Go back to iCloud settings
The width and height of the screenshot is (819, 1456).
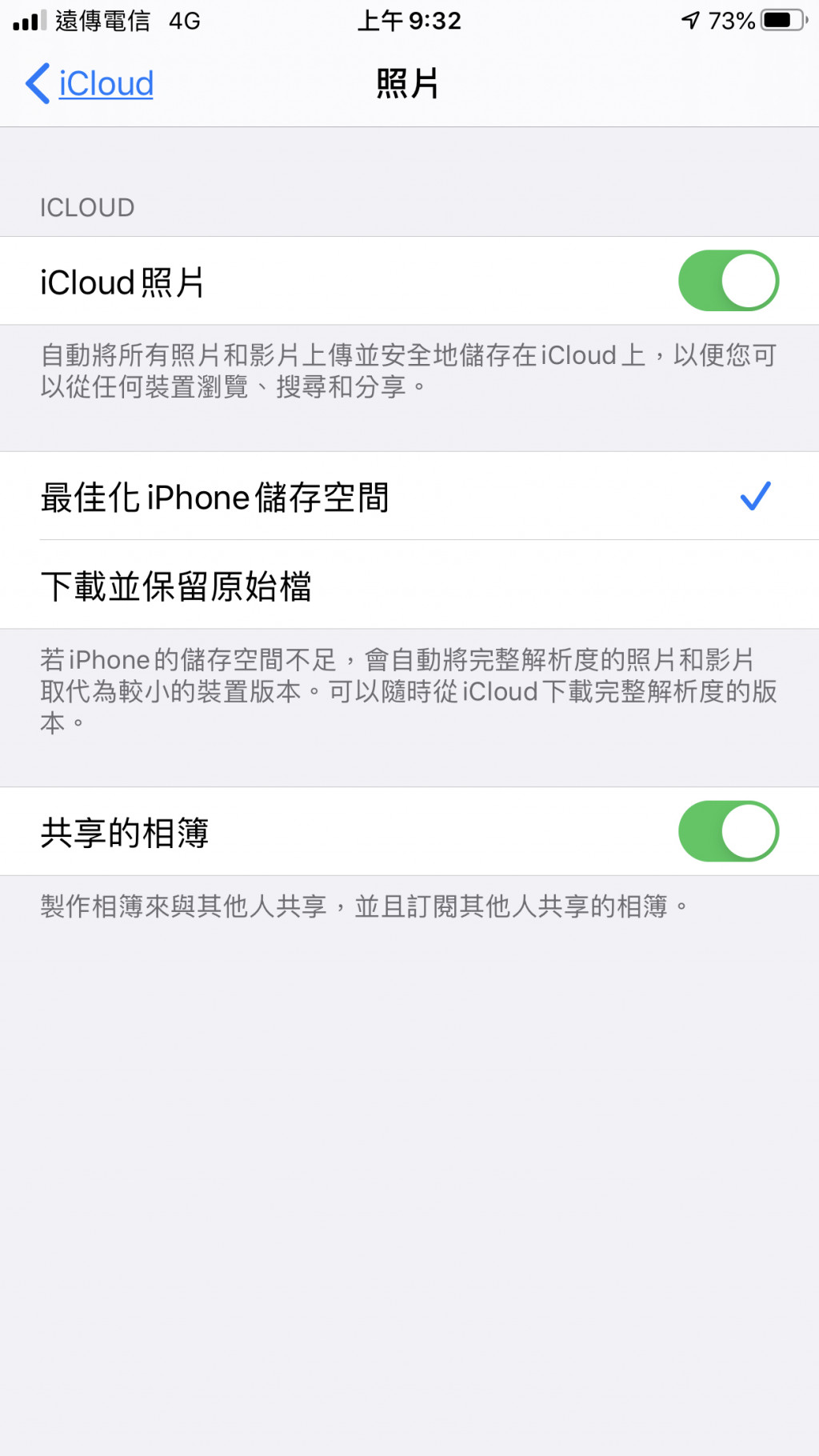tap(90, 84)
